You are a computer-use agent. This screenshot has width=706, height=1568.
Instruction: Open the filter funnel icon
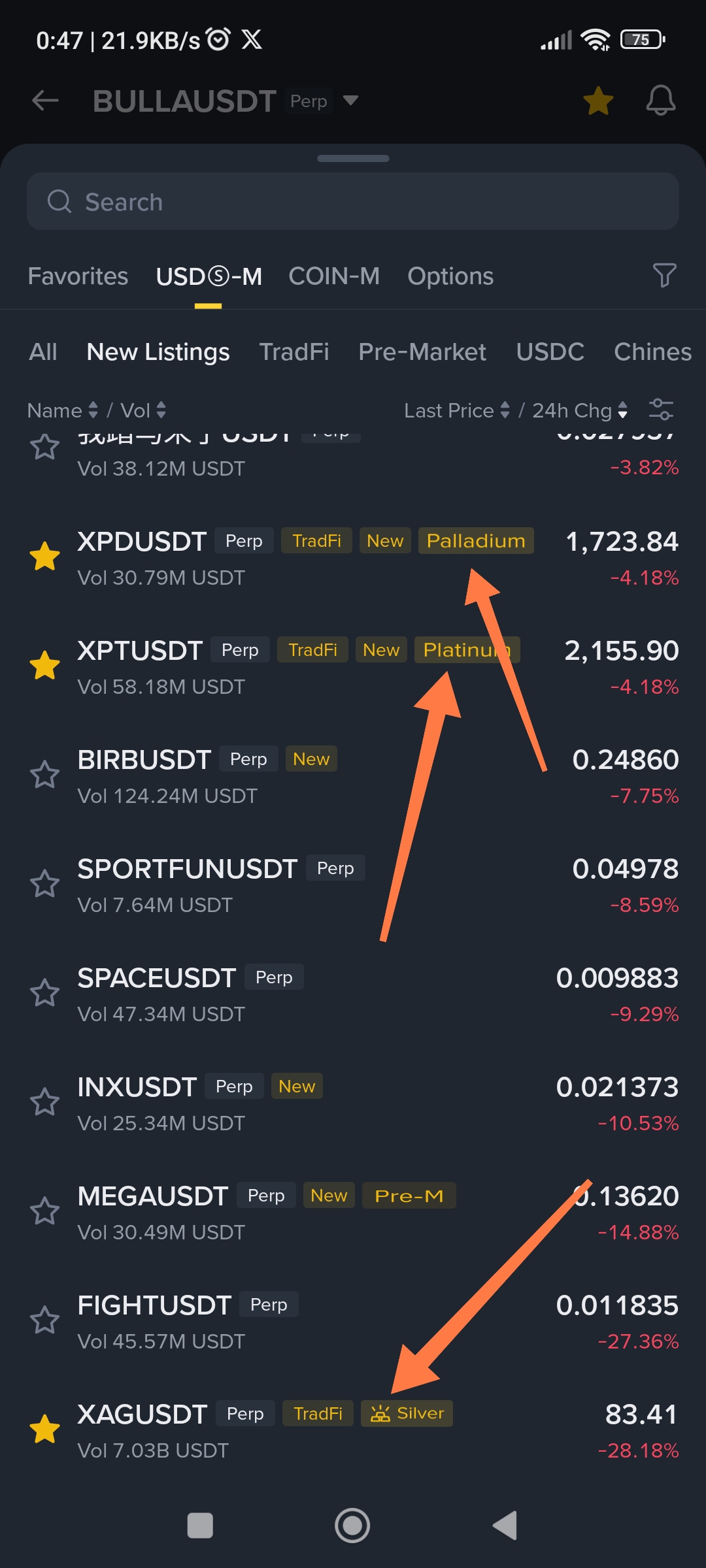[664, 275]
